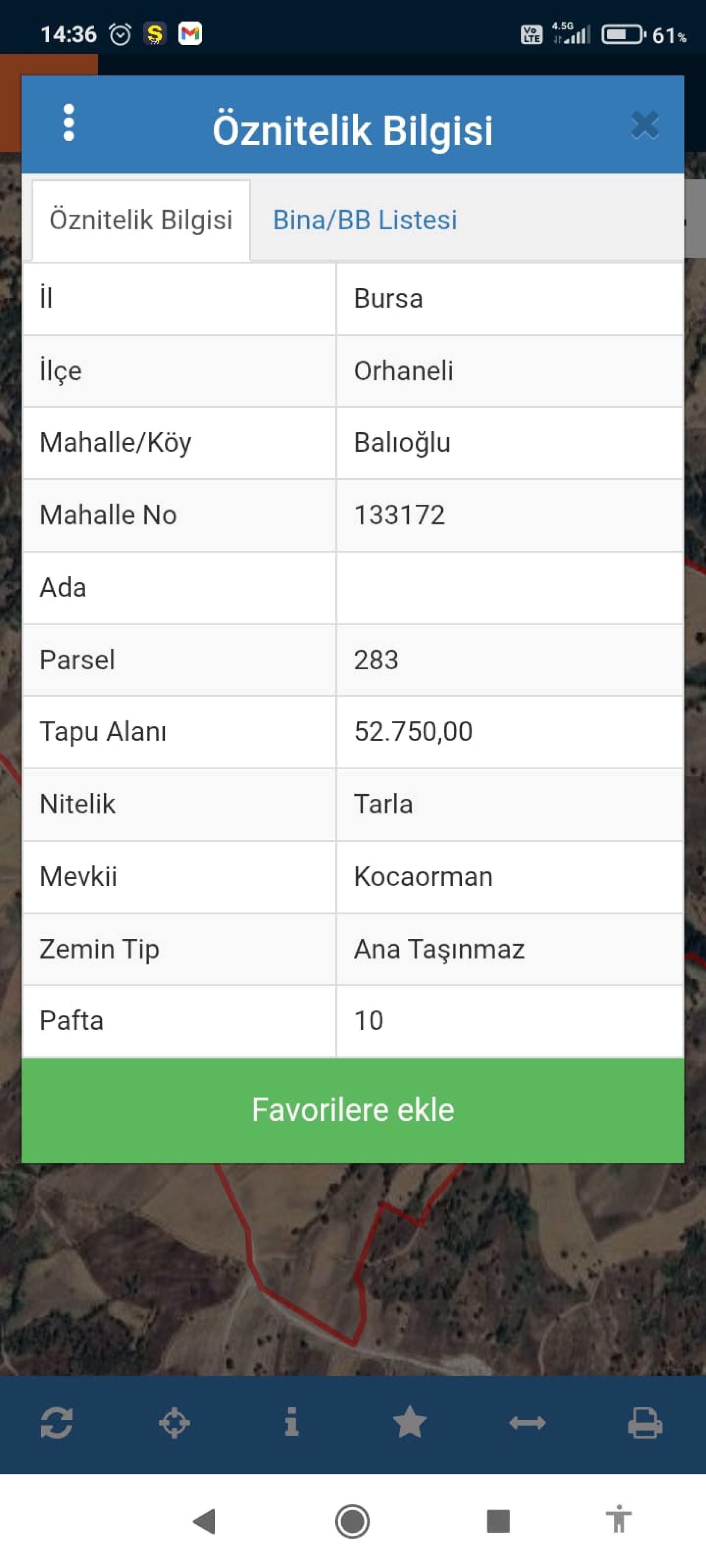Tap the measure distance arrow icon
The width and height of the screenshot is (706, 1568).
click(x=528, y=1423)
